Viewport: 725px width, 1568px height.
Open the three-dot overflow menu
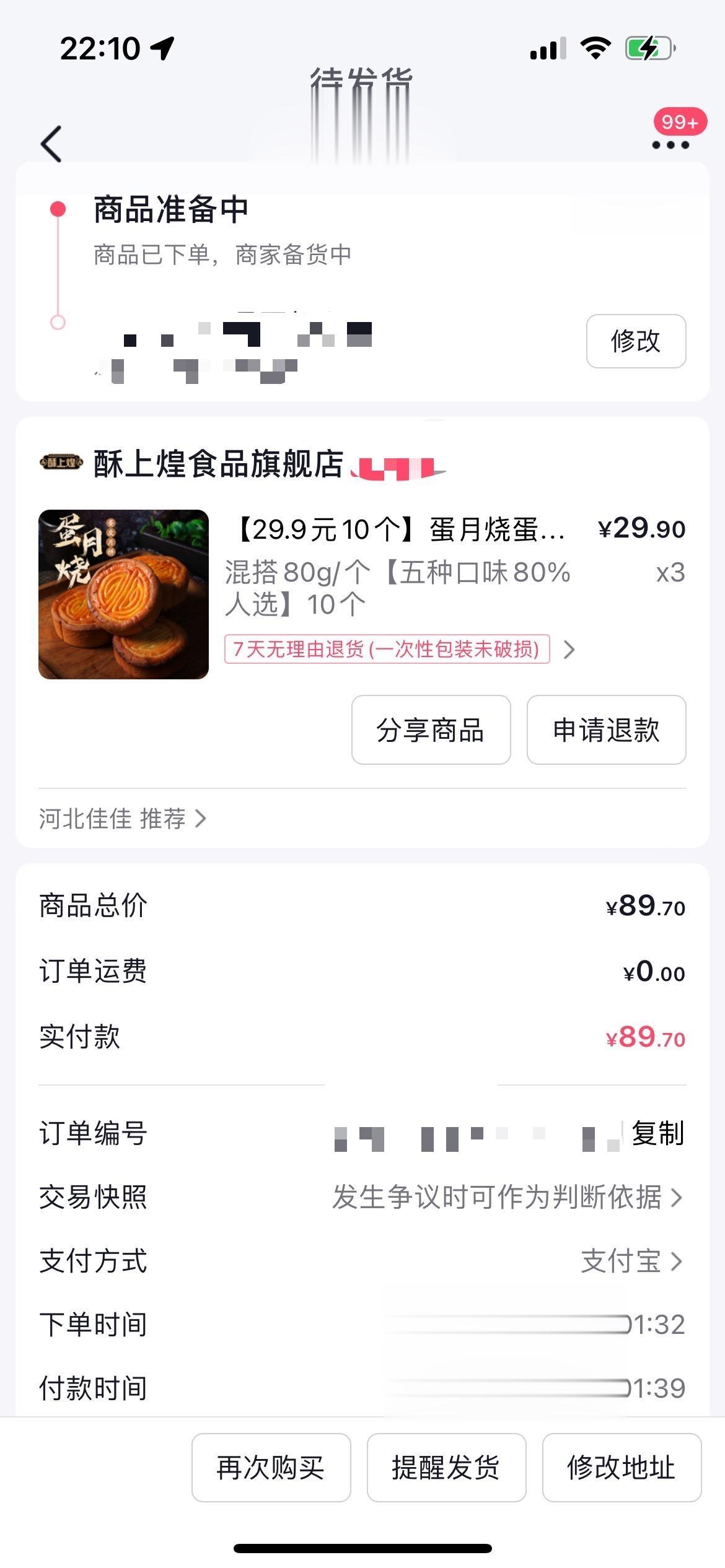click(x=670, y=145)
